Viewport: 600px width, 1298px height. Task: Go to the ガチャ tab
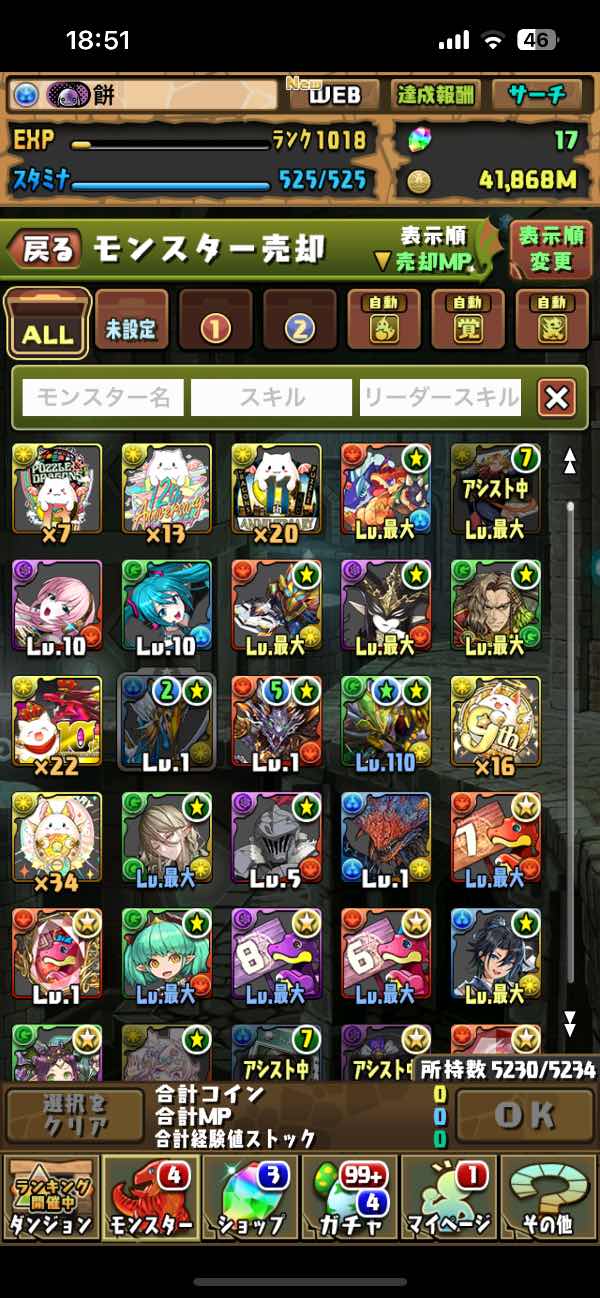350,1196
